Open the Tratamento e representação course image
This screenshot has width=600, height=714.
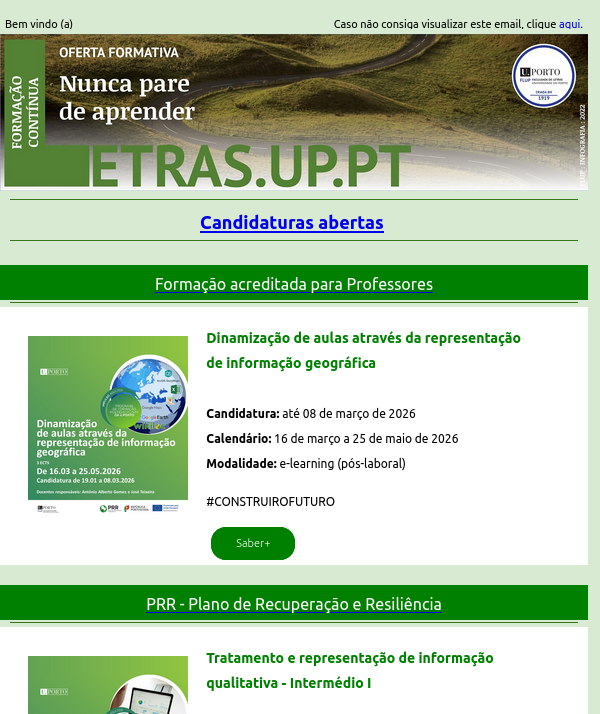108,686
